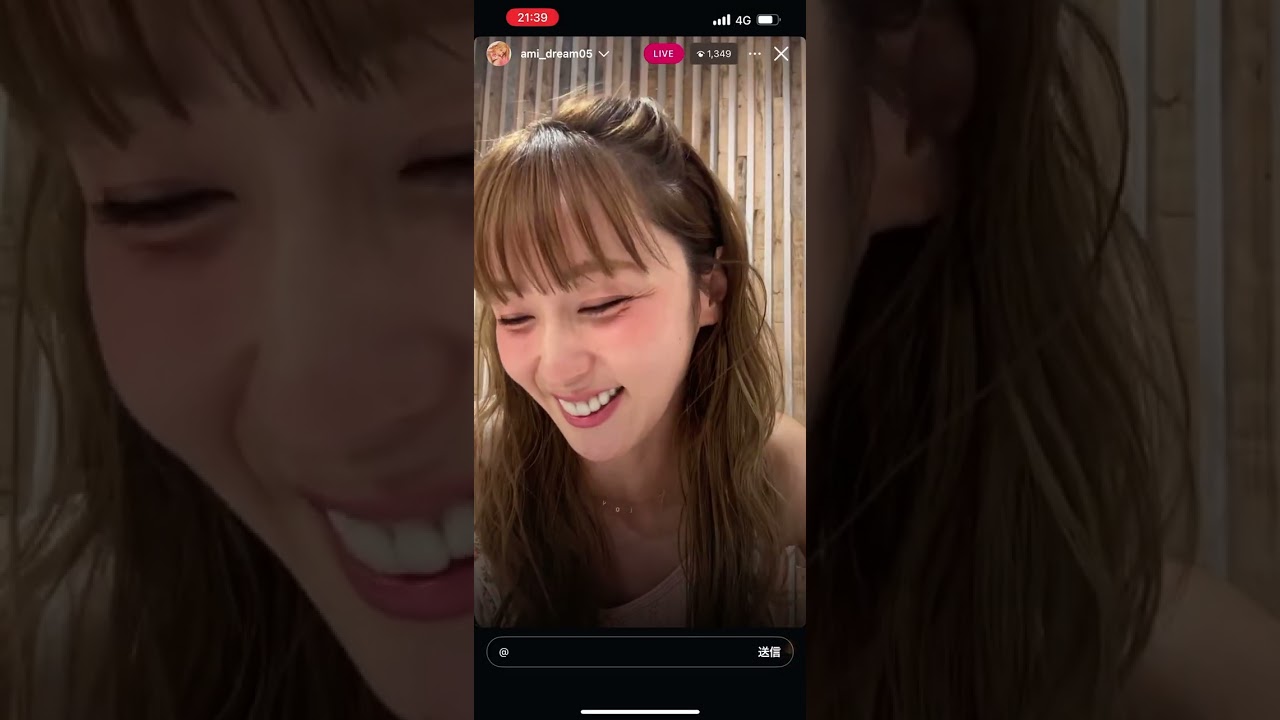Close the live stream
Viewport: 1280px width, 720px height.
point(781,54)
